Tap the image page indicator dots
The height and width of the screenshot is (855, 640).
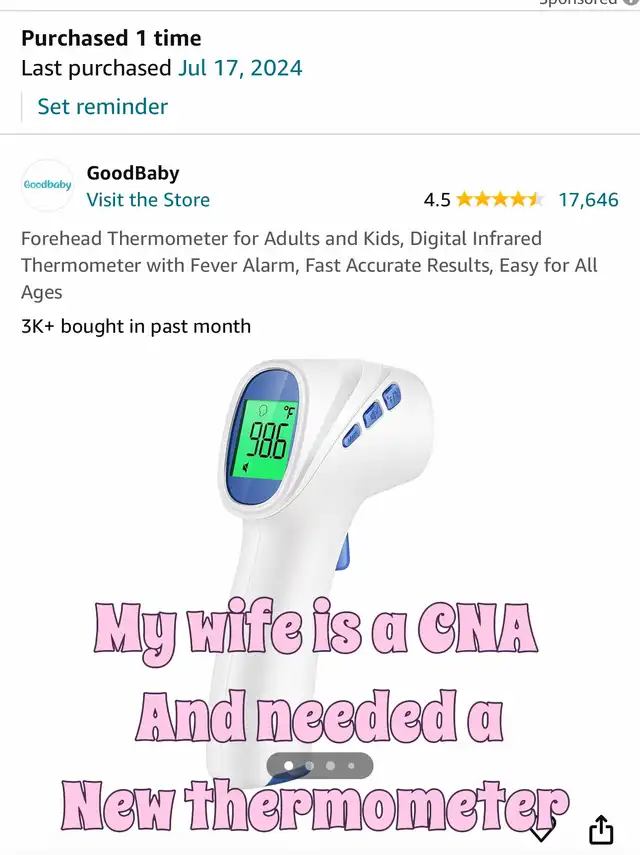pos(319,766)
